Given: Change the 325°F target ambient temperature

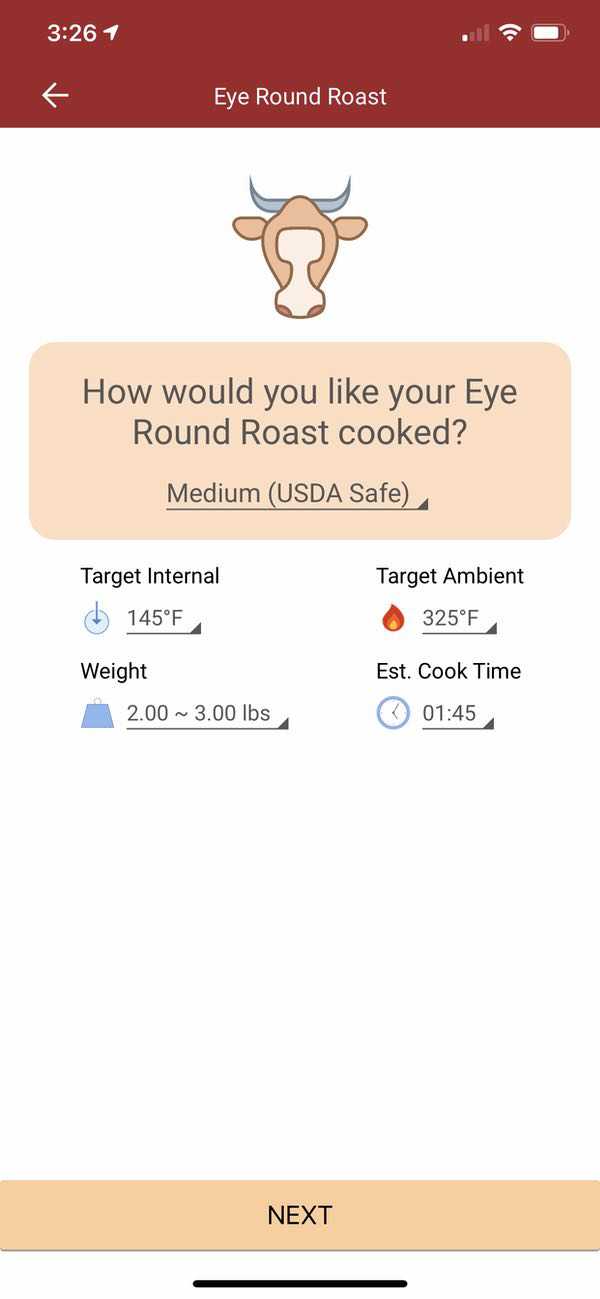Looking at the screenshot, I should click(457, 619).
